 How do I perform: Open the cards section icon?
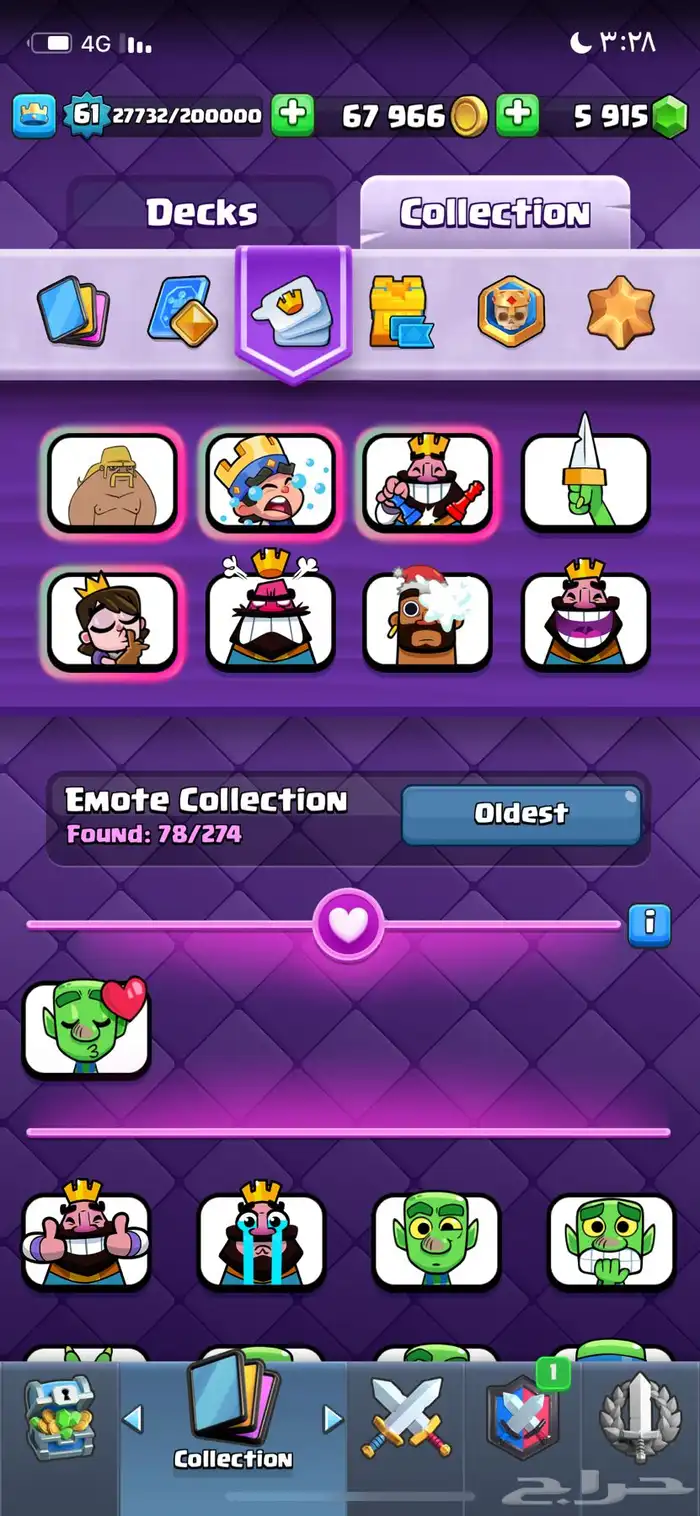coord(73,311)
